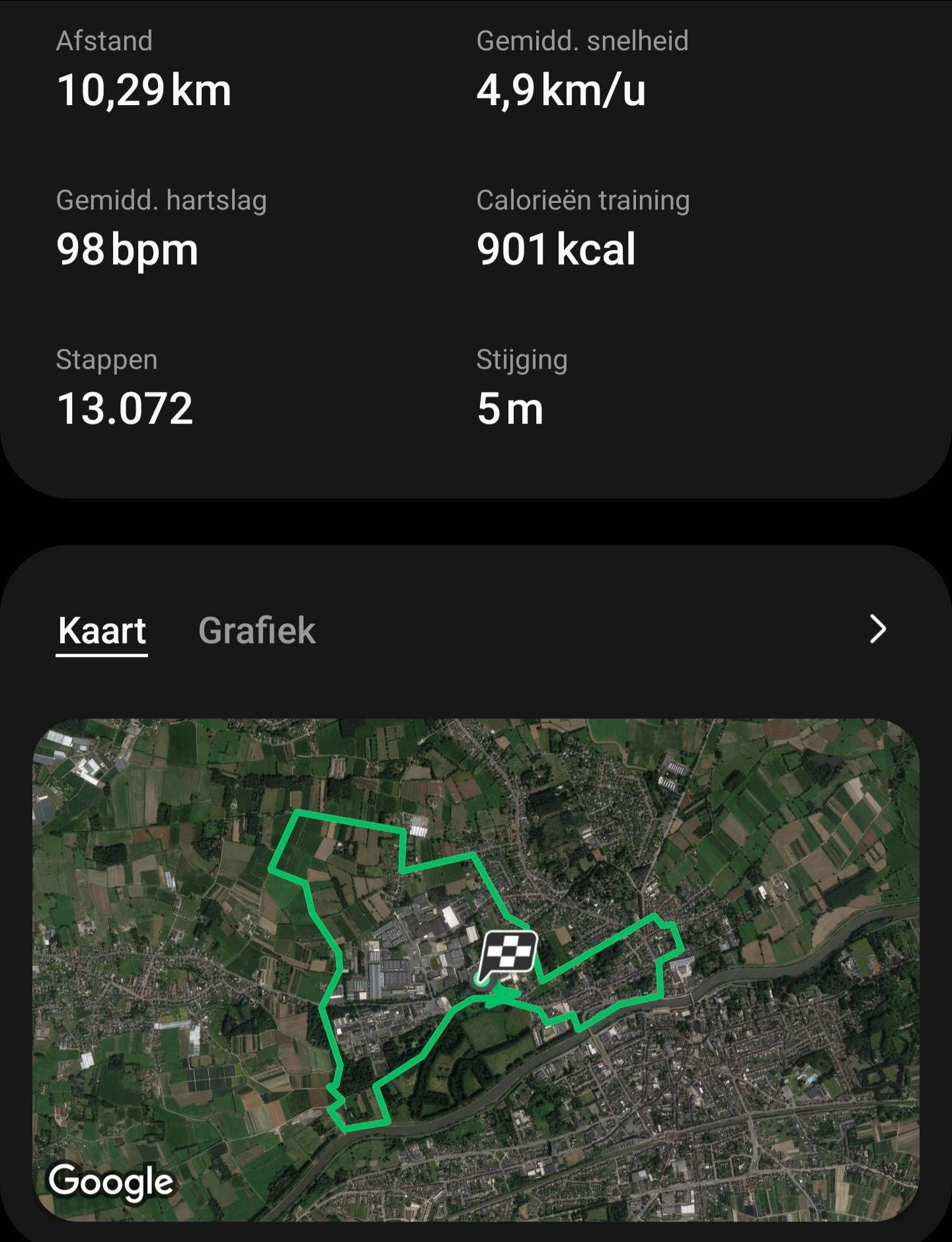
Task: Open the detail view with the chevron arrow
Action: coord(877,629)
